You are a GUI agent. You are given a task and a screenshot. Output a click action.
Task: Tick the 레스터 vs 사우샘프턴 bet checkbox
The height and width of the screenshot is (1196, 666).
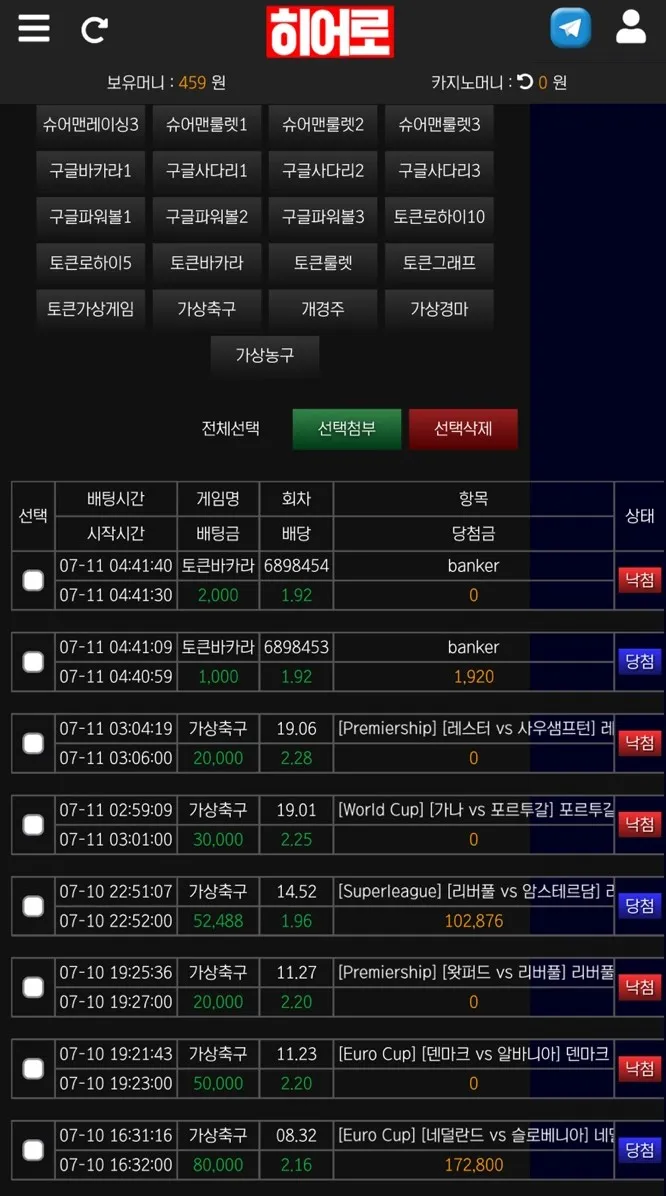[x=33, y=744]
